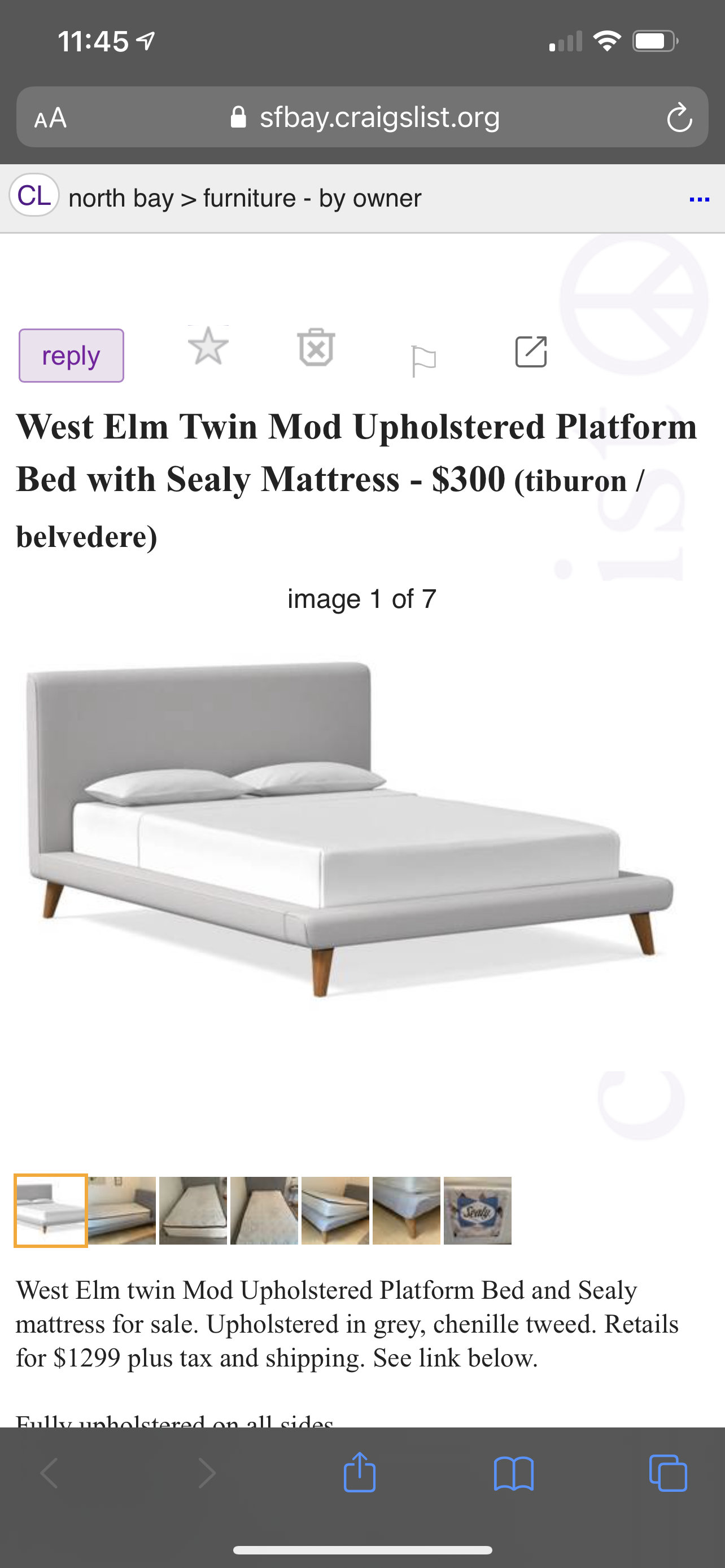The height and width of the screenshot is (1568, 725).
Task: Open Safari share sheet
Action: [x=360, y=1473]
